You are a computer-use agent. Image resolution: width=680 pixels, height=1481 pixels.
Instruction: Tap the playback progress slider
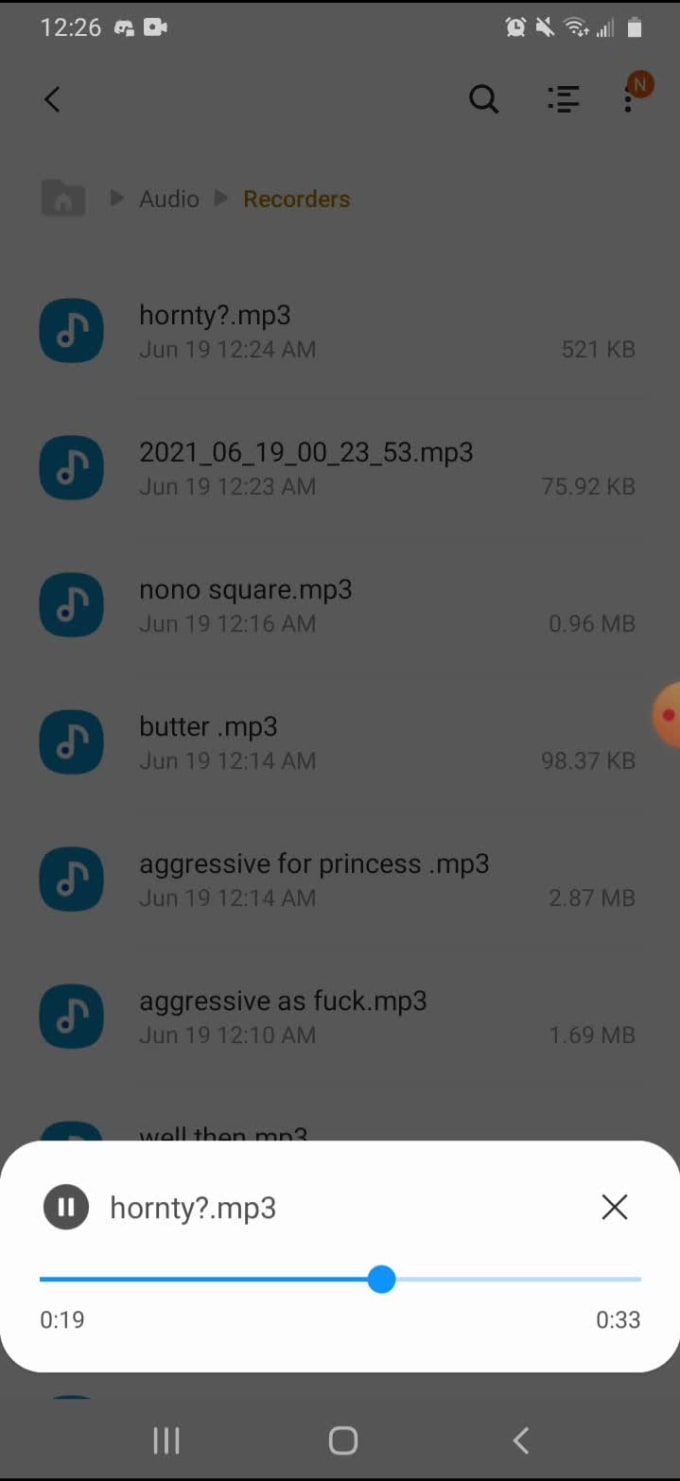pos(340,1279)
